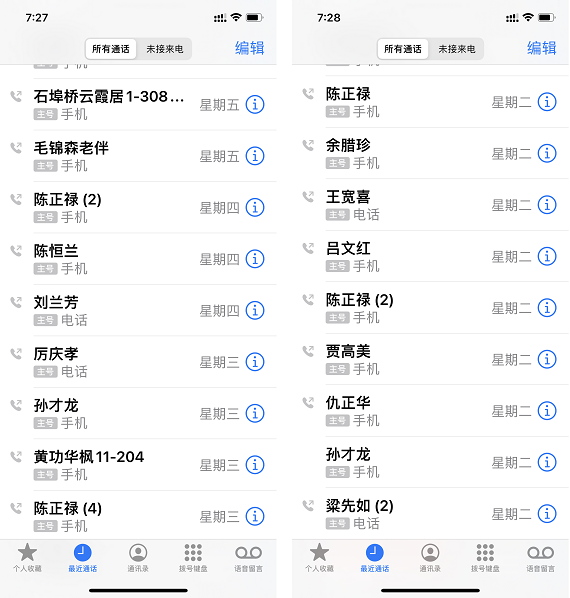Tap 编辑 on the 7:28 screen
Viewport: 570px width, 598px height.
pyautogui.click(x=541, y=48)
